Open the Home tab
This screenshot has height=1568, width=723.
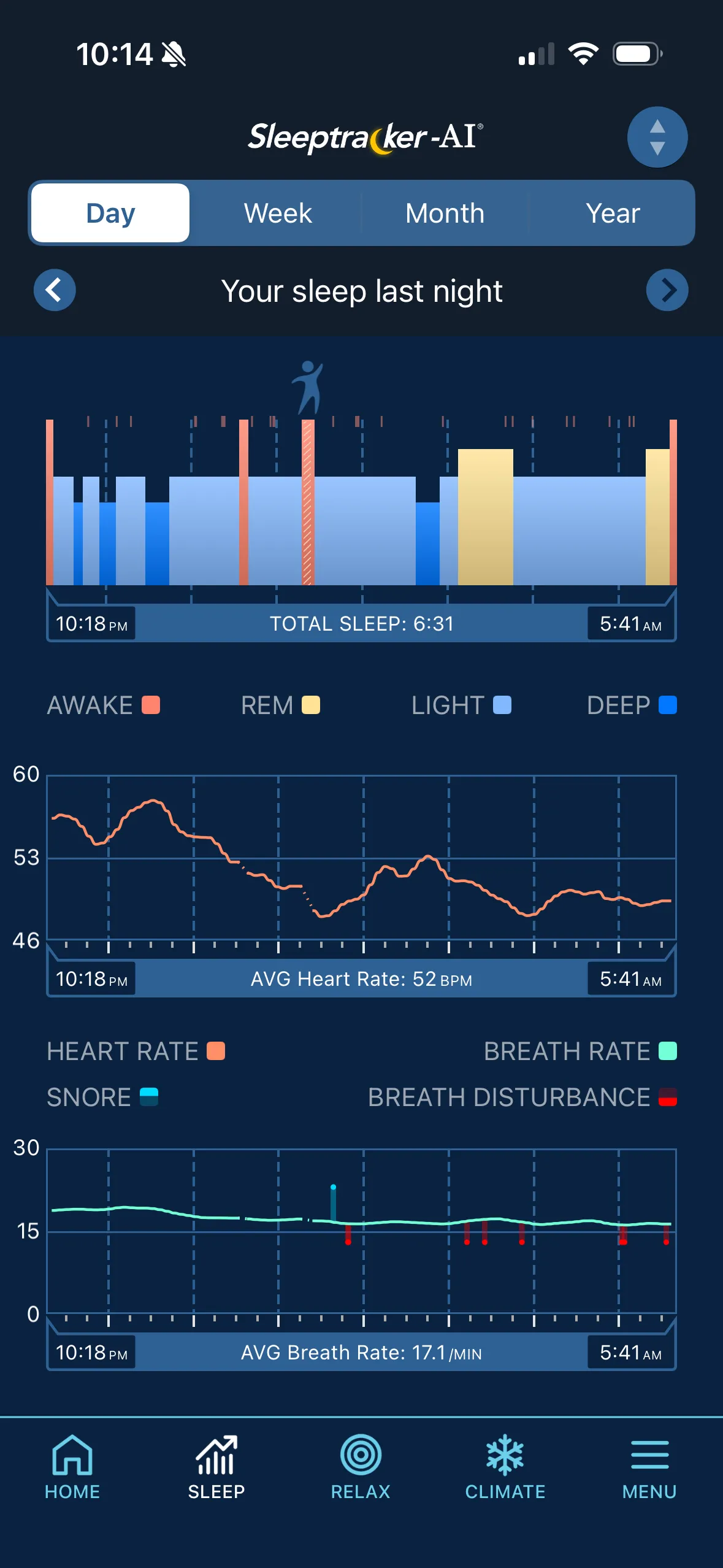tap(72, 1467)
